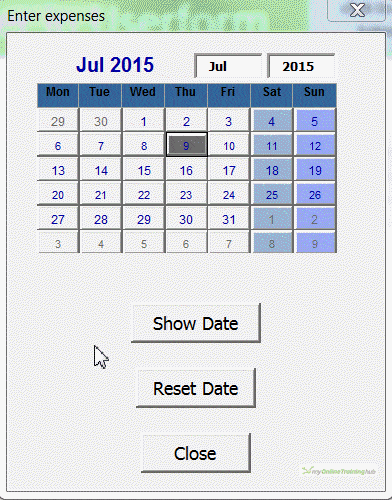Choose Wednesday July 22
Screen dimensions: 392x500
(x=144, y=195)
